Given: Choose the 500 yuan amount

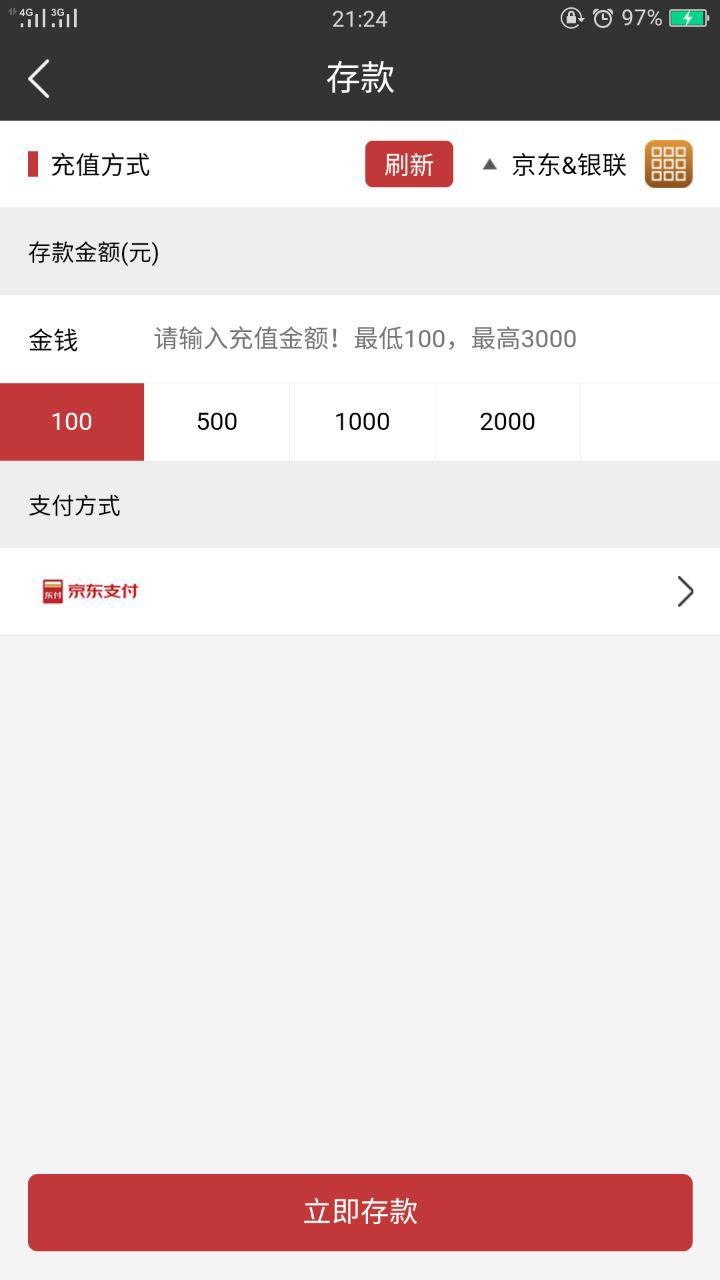Looking at the screenshot, I should 217,421.
